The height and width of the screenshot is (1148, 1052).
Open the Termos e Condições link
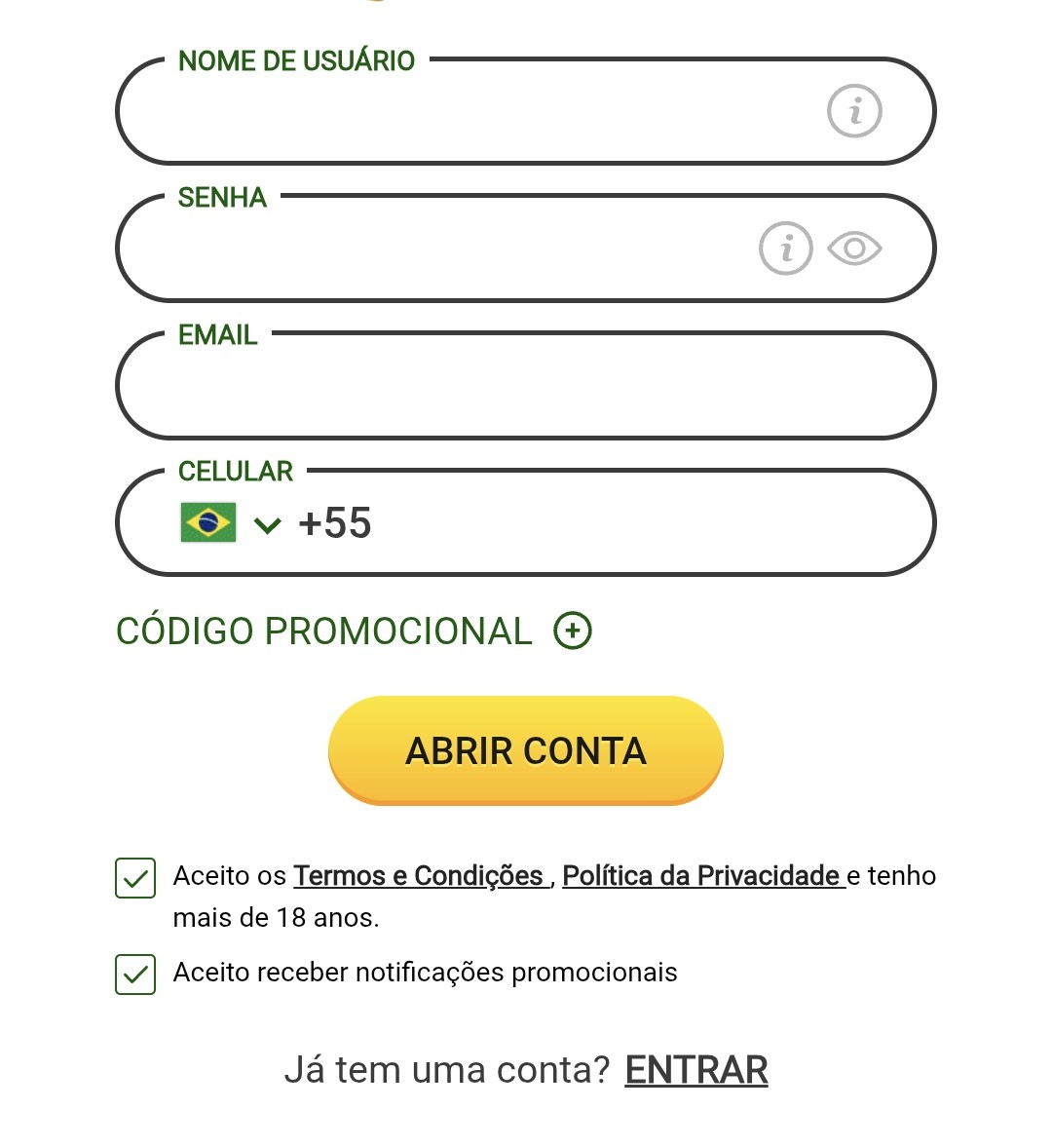[x=419, y=875]
